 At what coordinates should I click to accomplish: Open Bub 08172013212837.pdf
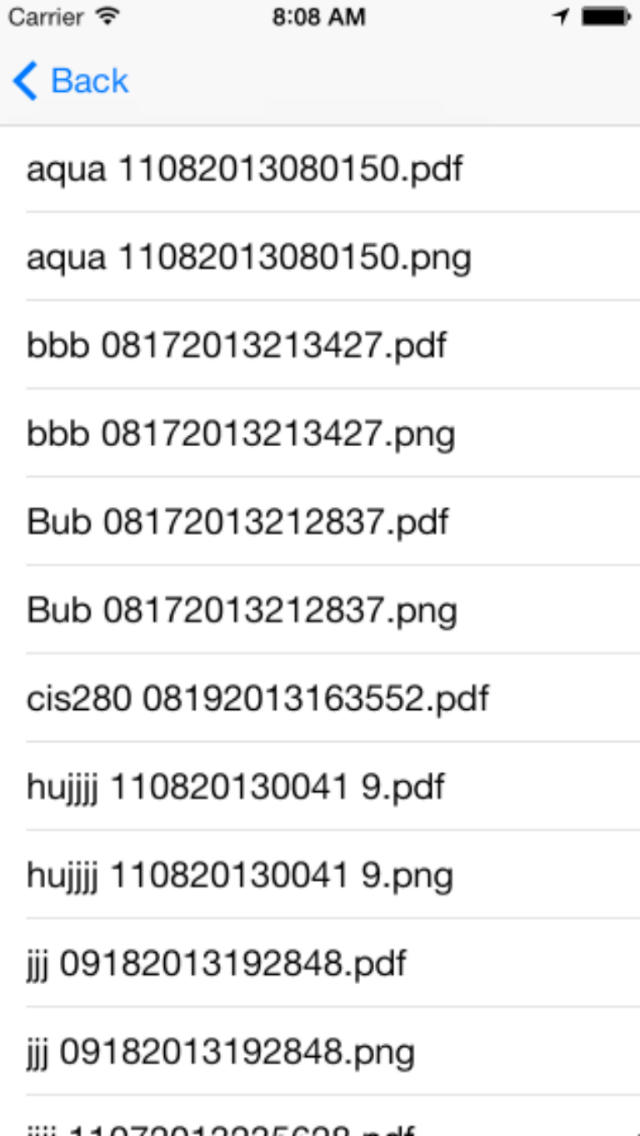(x=320, y=522)
